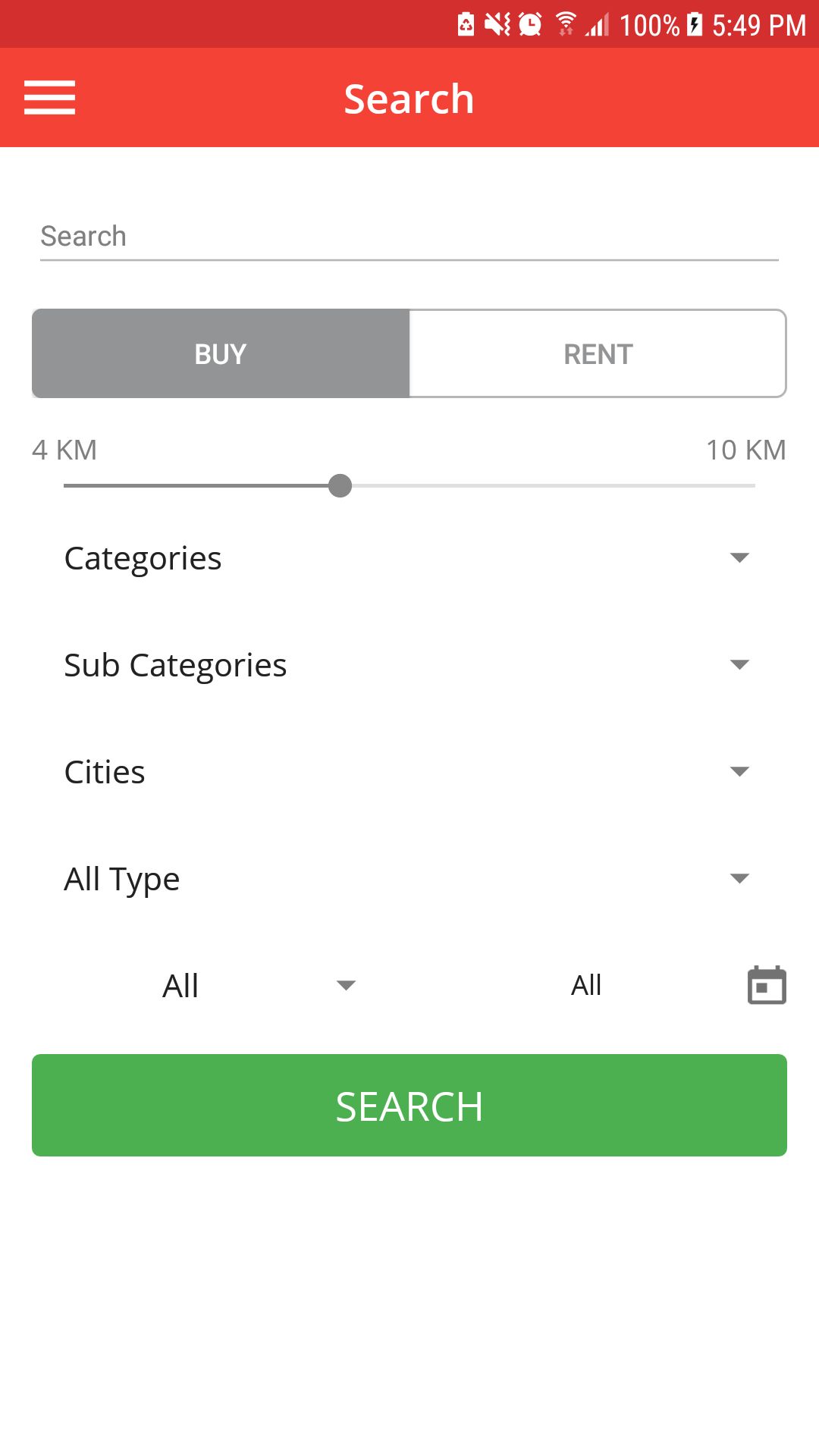The image size is (819, 1456).
Task: Open the hamburger navigation menu
Action: coord(49,98)
